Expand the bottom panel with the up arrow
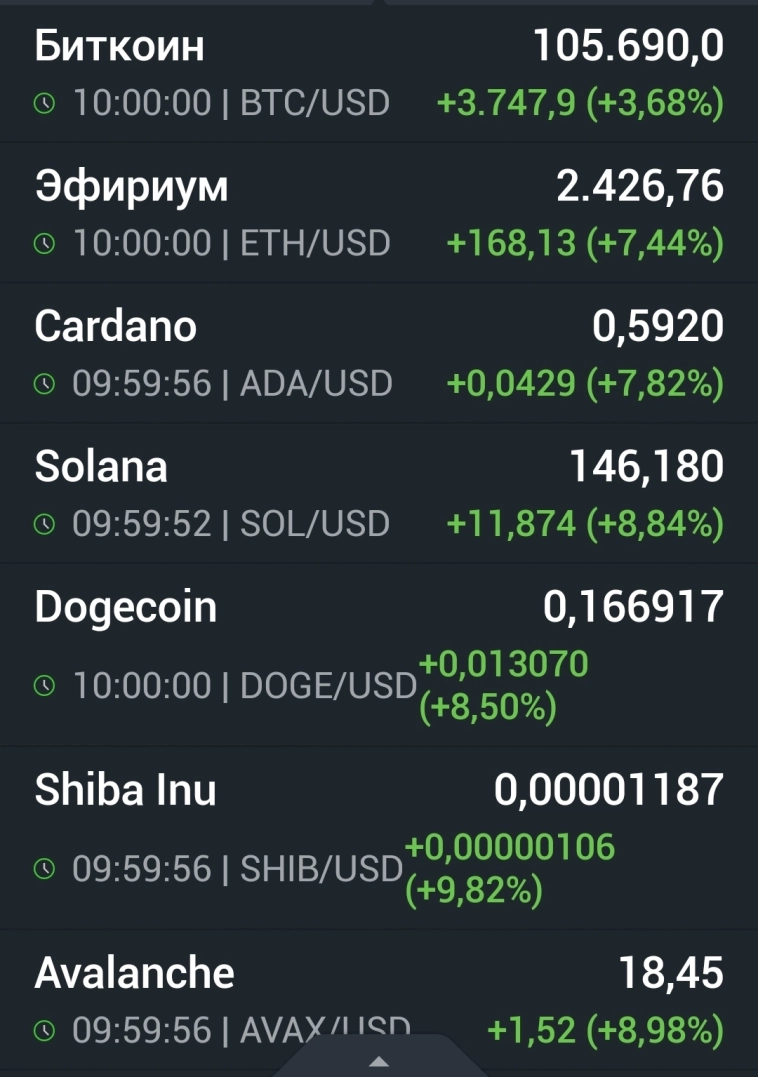Viewport: 758px width, 1077px height. [x=378, y=1061]
